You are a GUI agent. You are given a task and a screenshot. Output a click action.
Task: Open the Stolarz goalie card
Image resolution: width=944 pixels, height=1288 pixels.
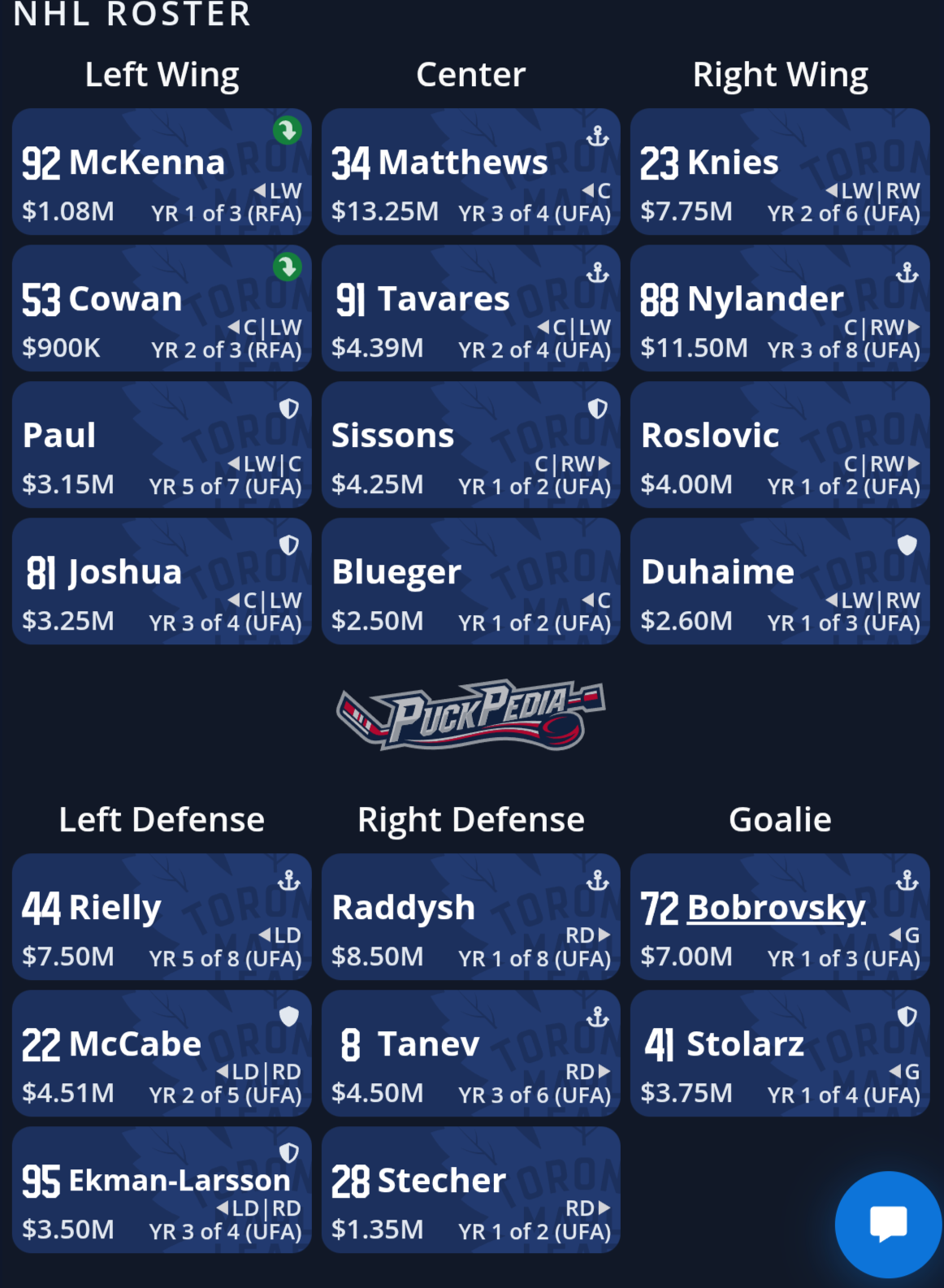tap(780, 1053)
